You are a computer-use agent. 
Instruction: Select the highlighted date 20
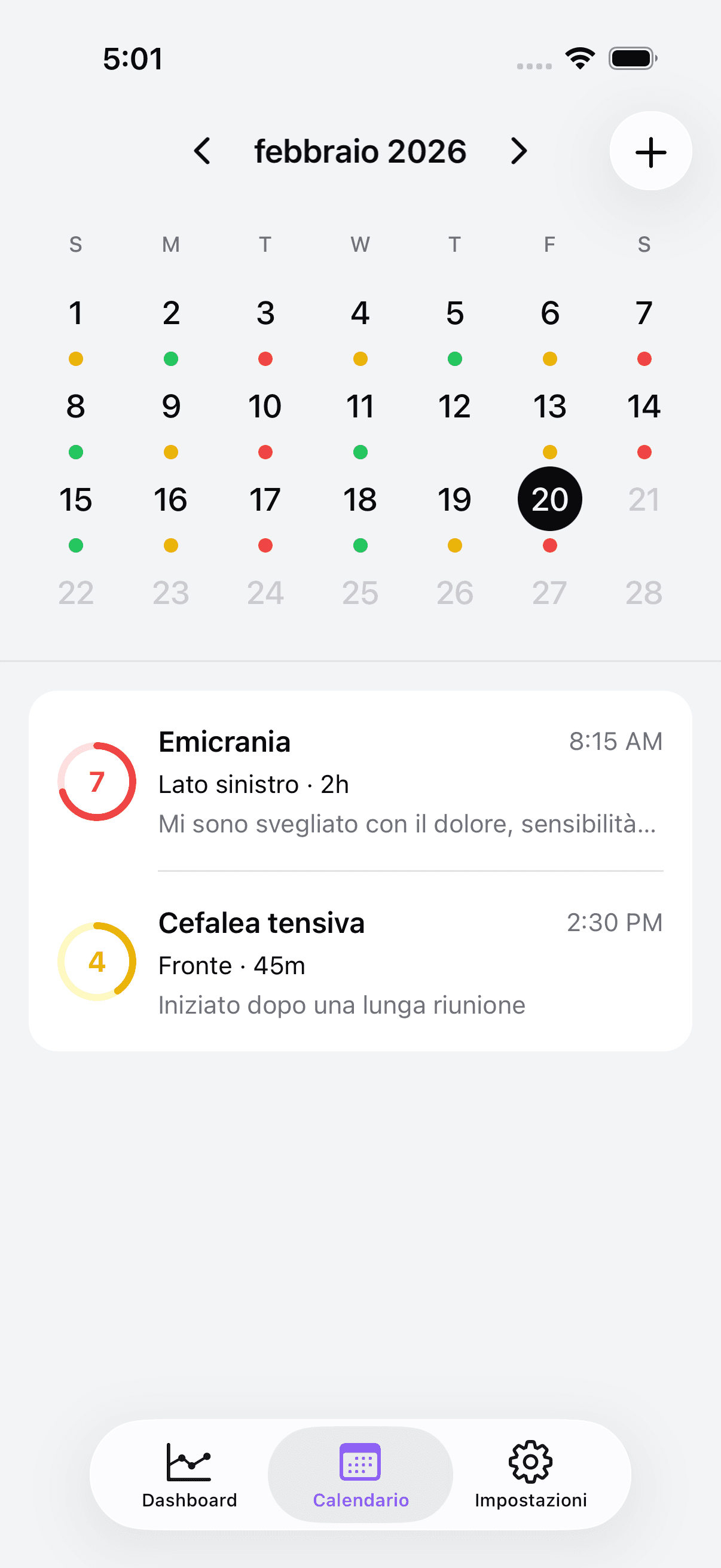(x=549, y=499)
